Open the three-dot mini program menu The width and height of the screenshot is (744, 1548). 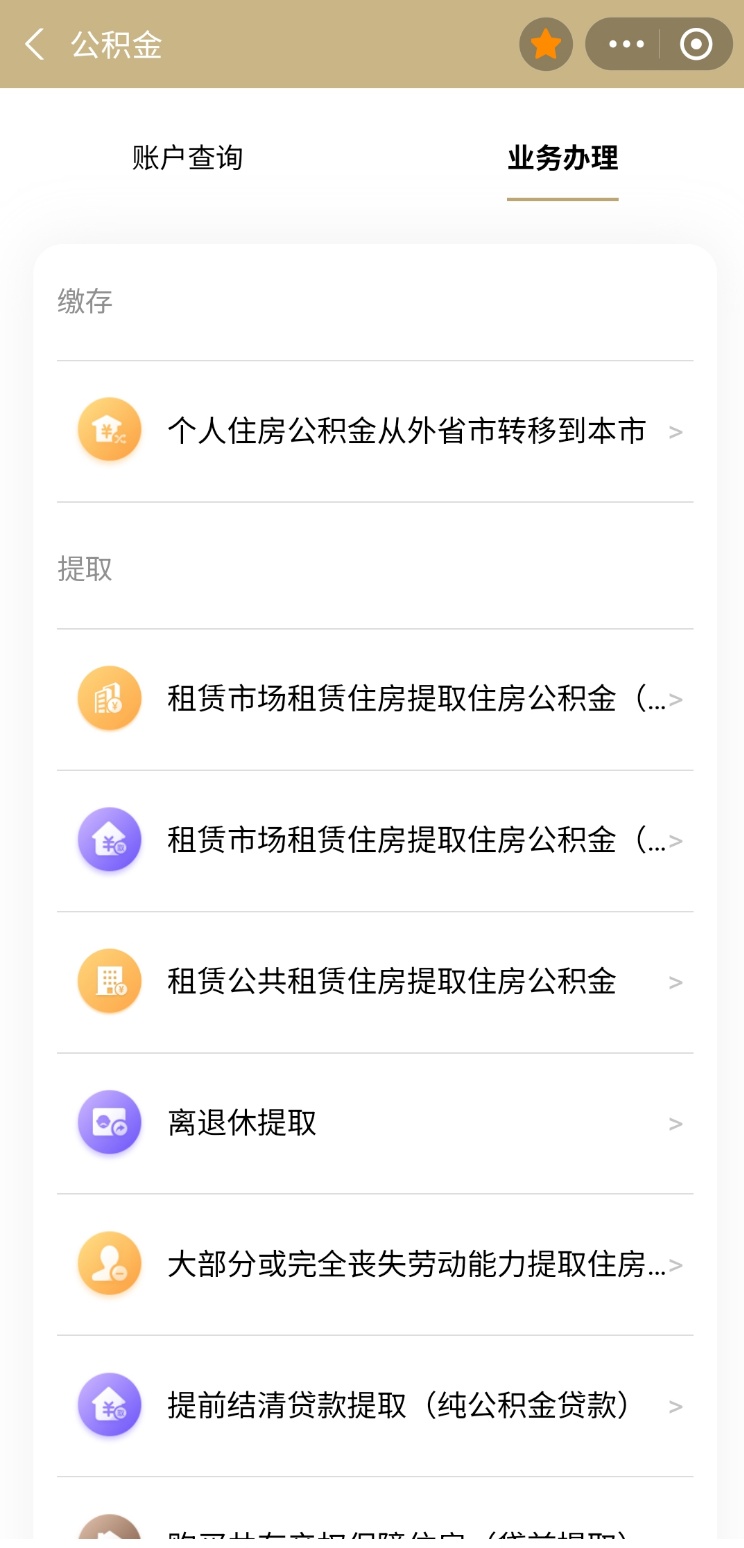[626, 45]
